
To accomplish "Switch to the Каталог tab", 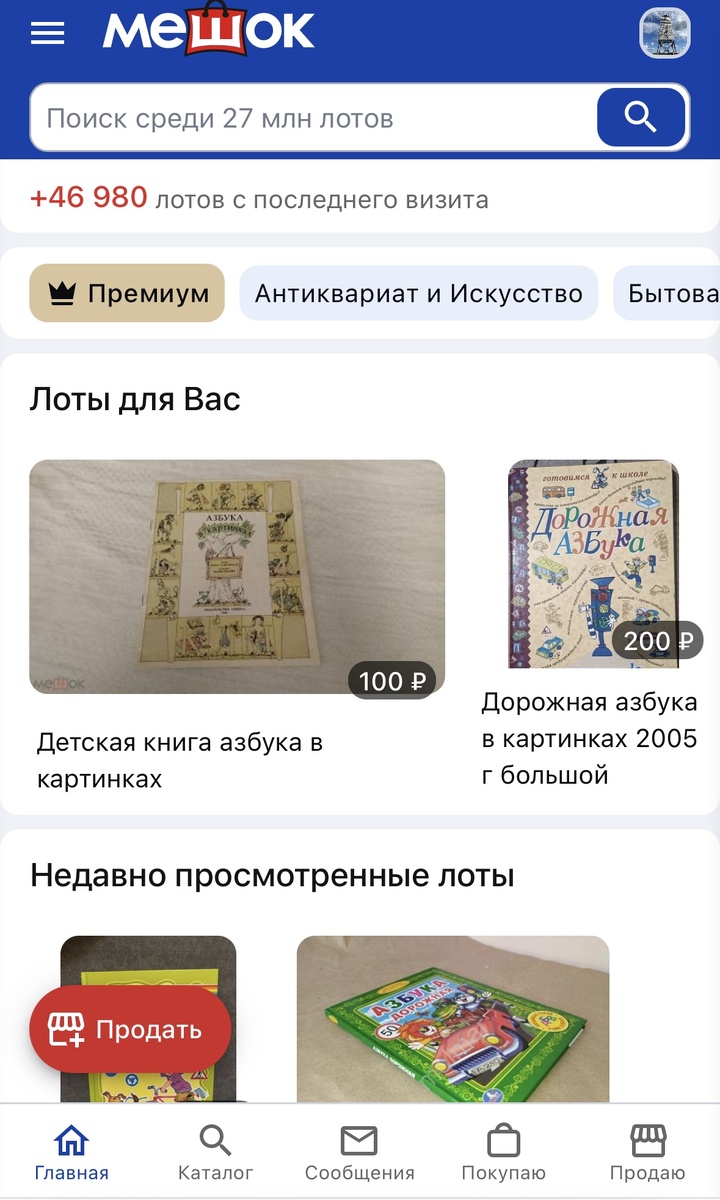I will coord(215,1152).
